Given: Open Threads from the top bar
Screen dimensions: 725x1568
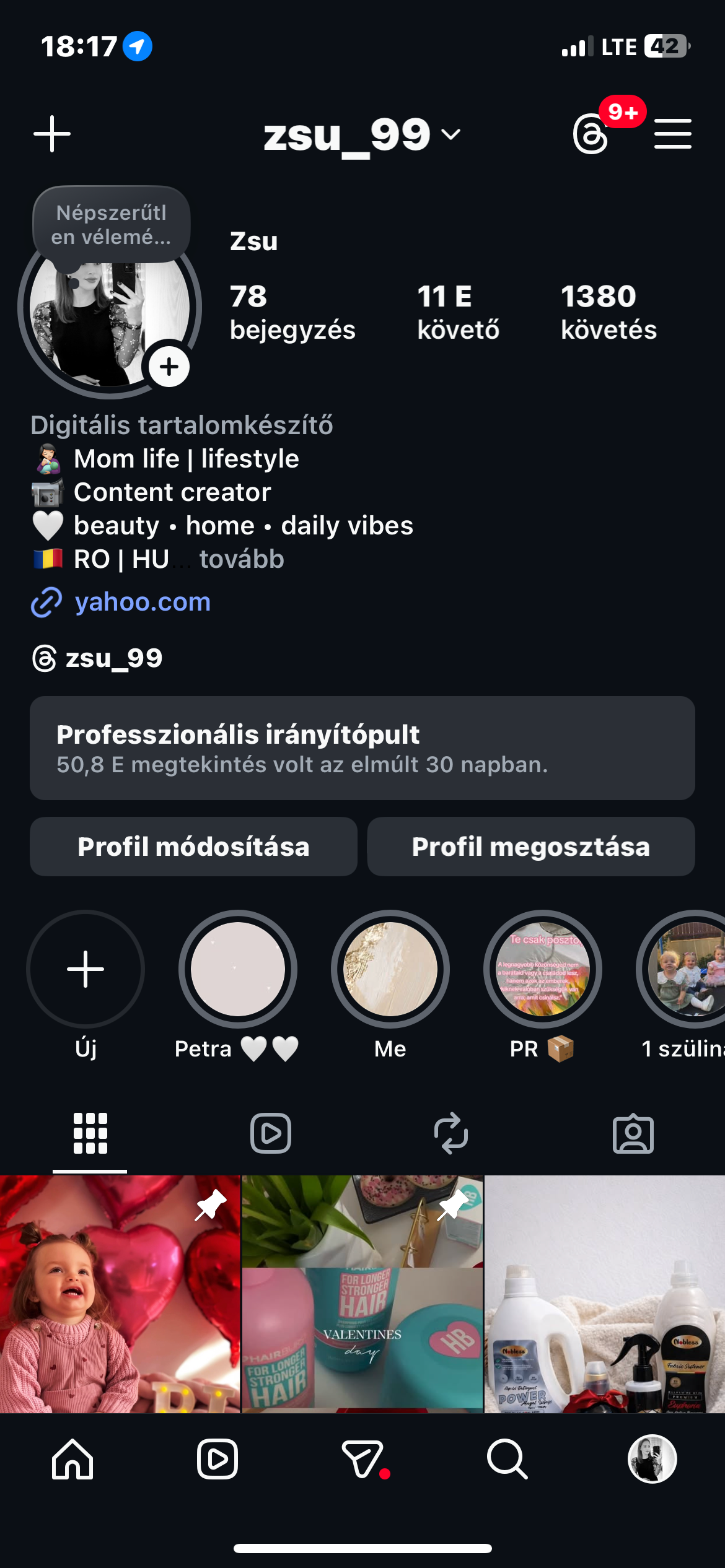Looking at the screenshot, I should pos(591,135).
